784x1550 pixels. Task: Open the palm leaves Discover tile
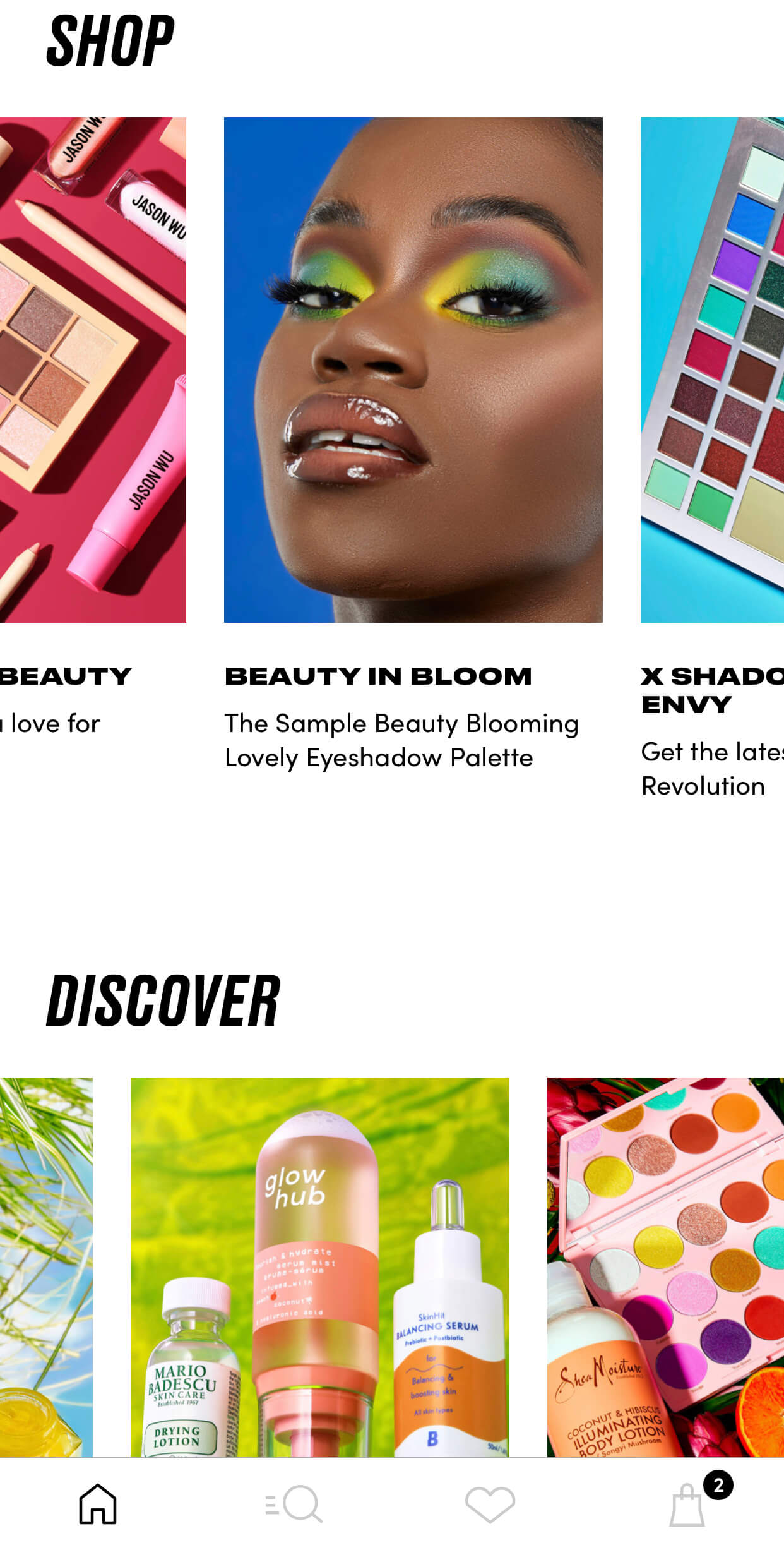[x=45, y=1266]
